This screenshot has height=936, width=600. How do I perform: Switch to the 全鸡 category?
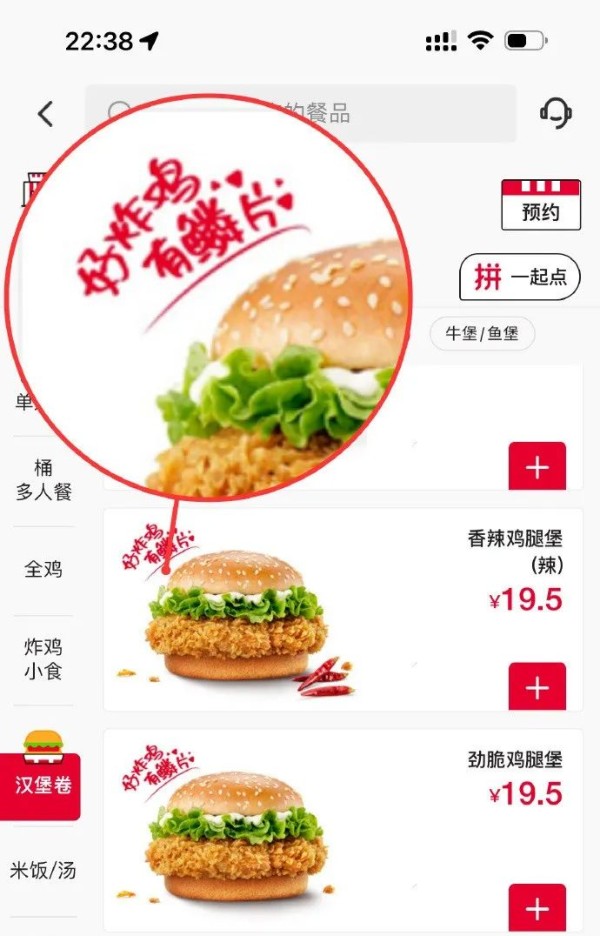point(44,569)
